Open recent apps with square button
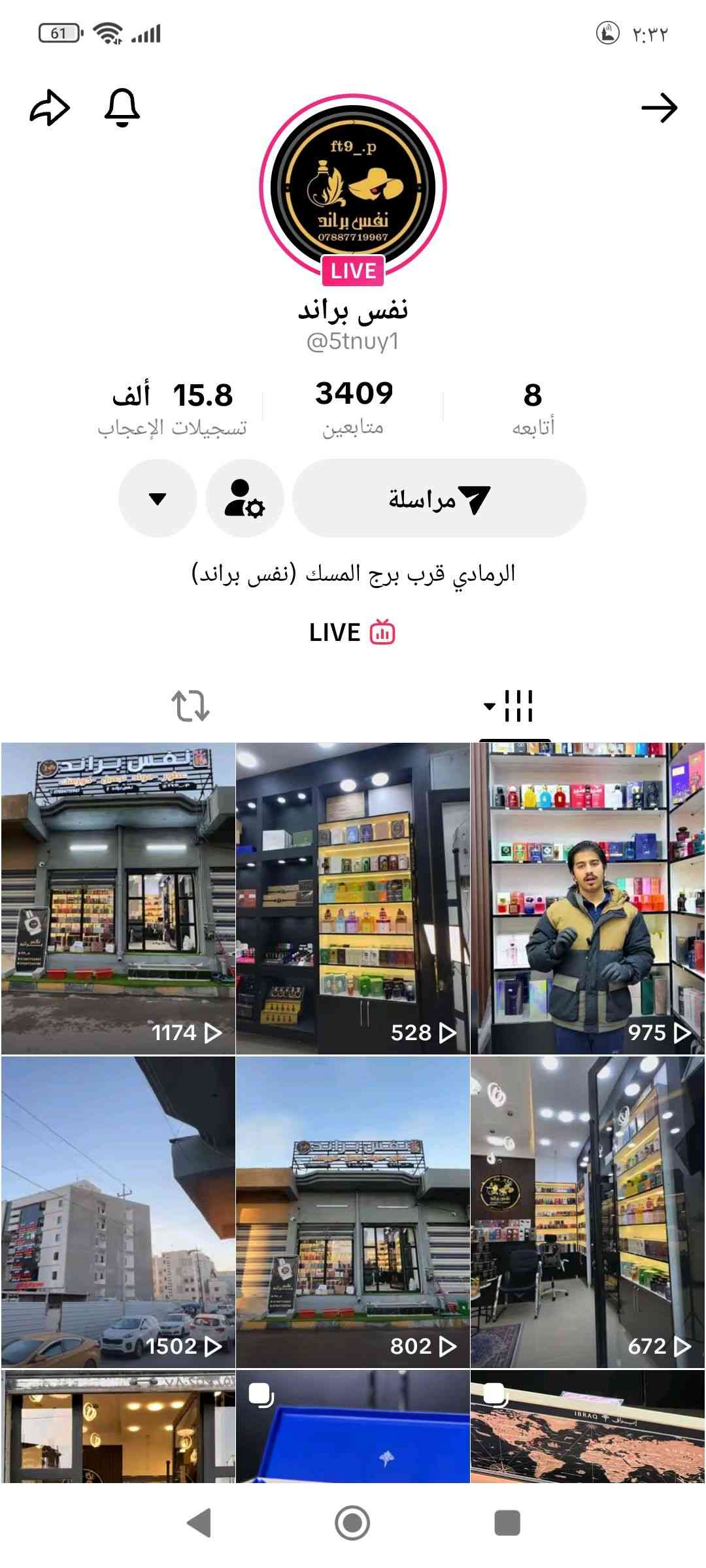706x1568 pixels. pos(507,1523)
